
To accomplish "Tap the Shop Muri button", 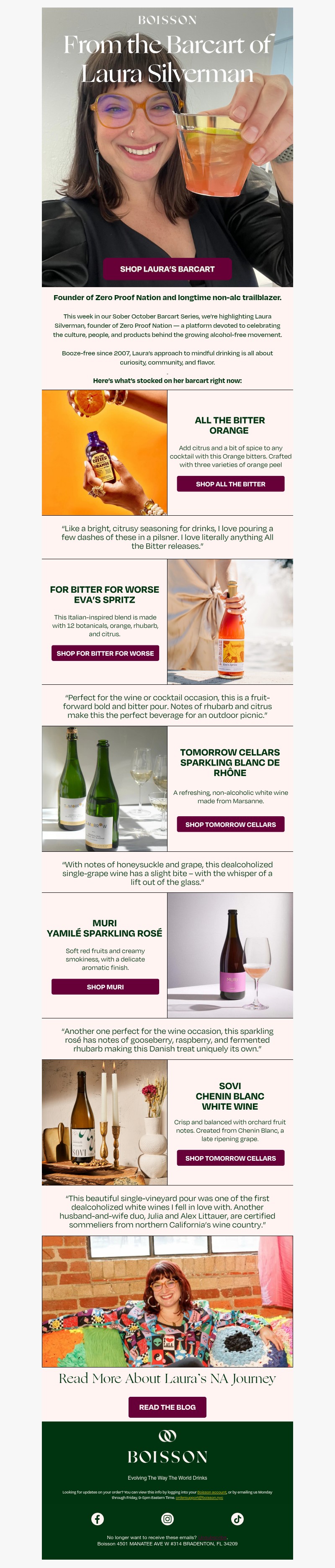I will pyautogui.click(x=105, y=987).
